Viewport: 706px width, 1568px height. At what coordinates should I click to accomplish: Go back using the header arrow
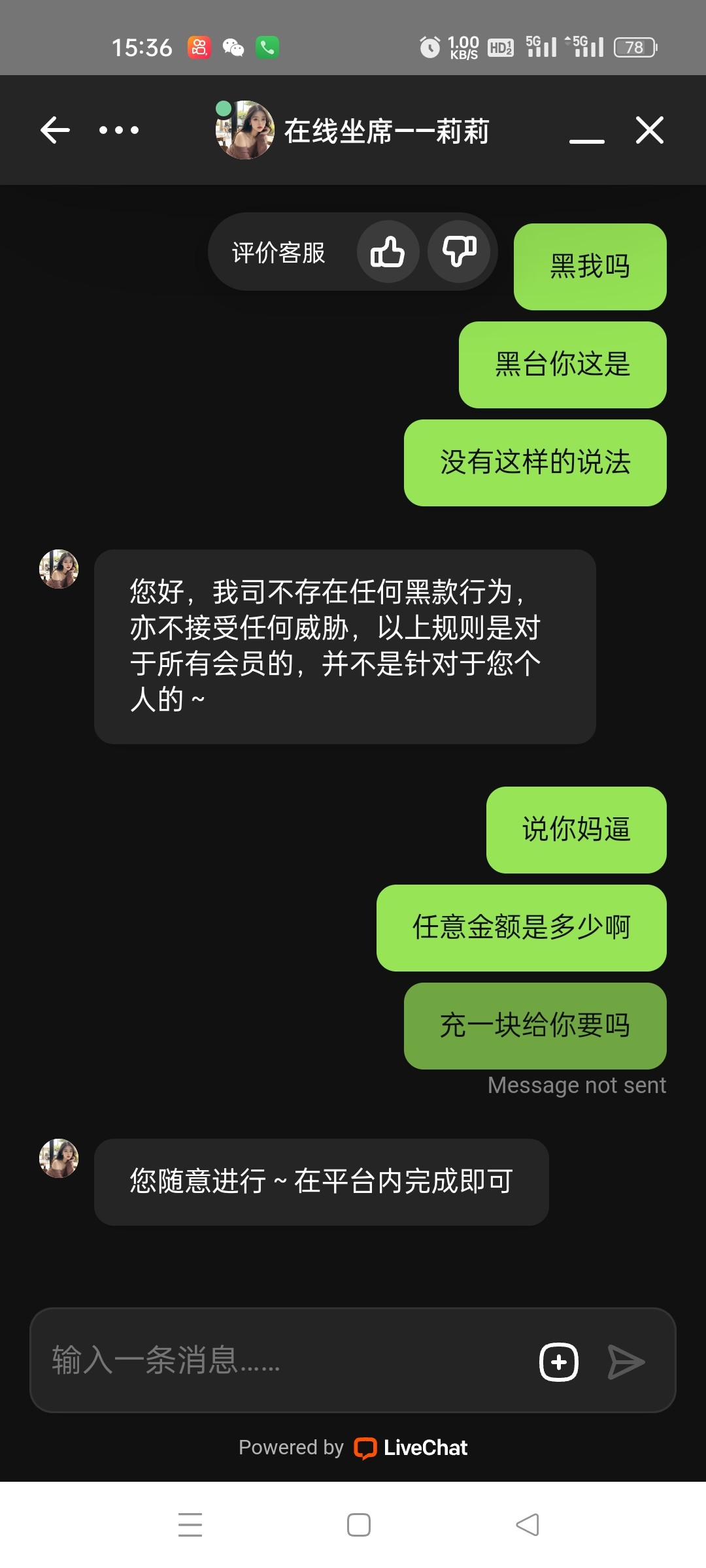click(x=55, y=130)
